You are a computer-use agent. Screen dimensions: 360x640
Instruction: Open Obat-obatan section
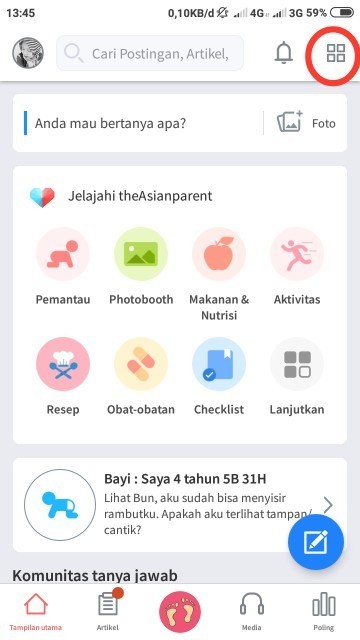141,376
